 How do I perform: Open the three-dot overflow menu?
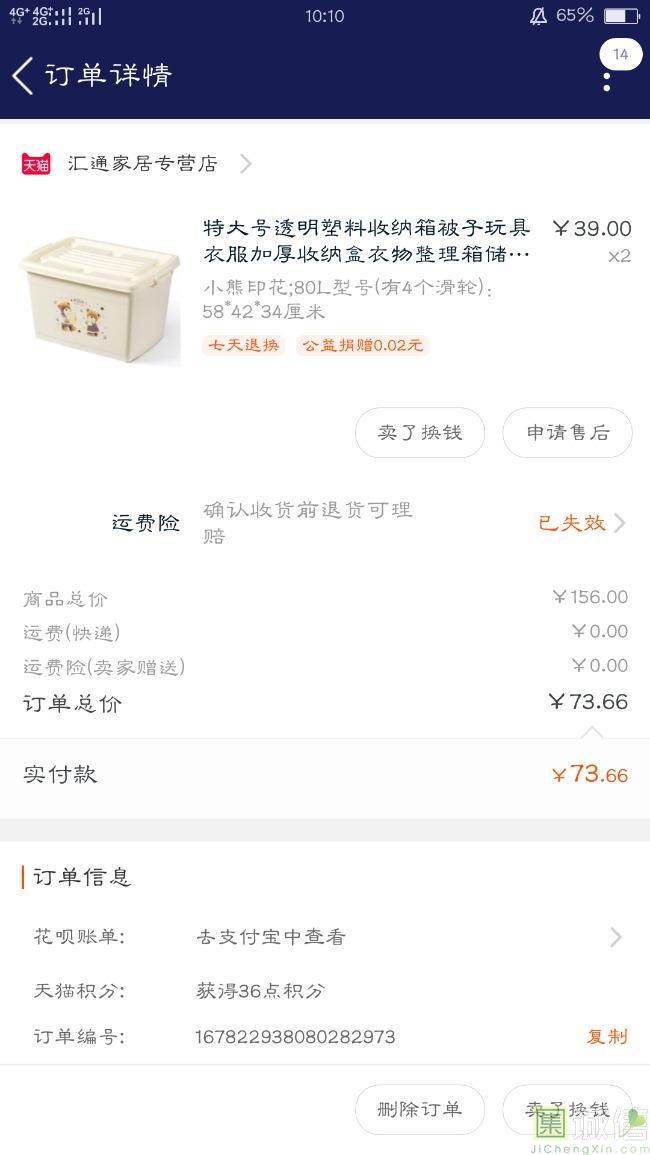click(x=606, y=78)
